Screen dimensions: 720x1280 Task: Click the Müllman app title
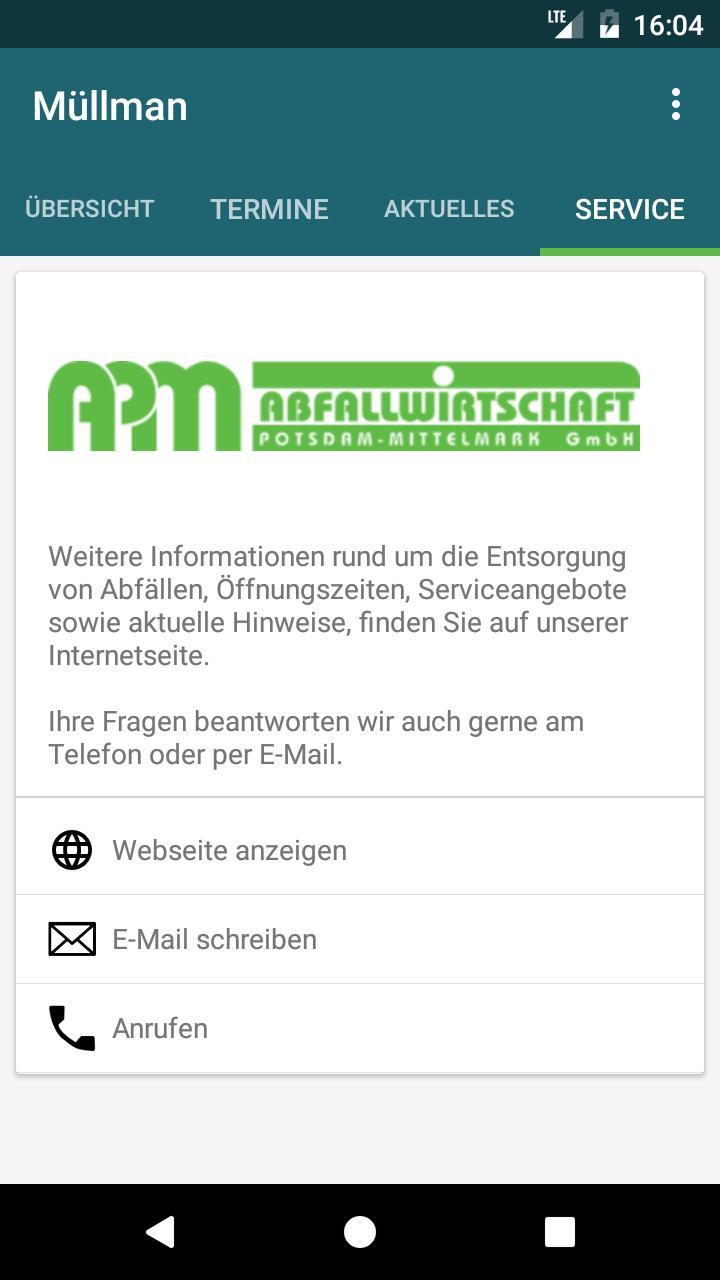[x=111, y=105]
